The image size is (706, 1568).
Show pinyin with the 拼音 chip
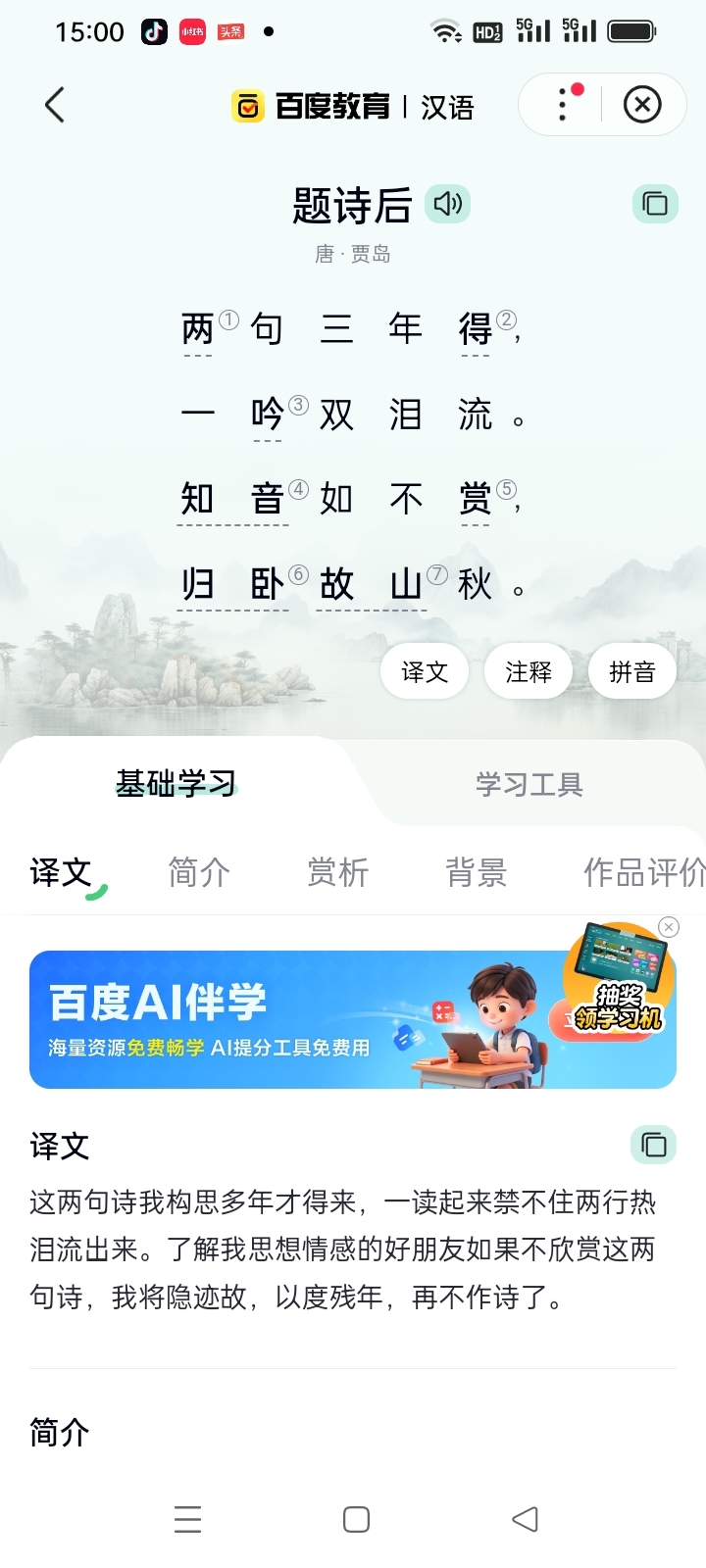click(x=631, y=671)
